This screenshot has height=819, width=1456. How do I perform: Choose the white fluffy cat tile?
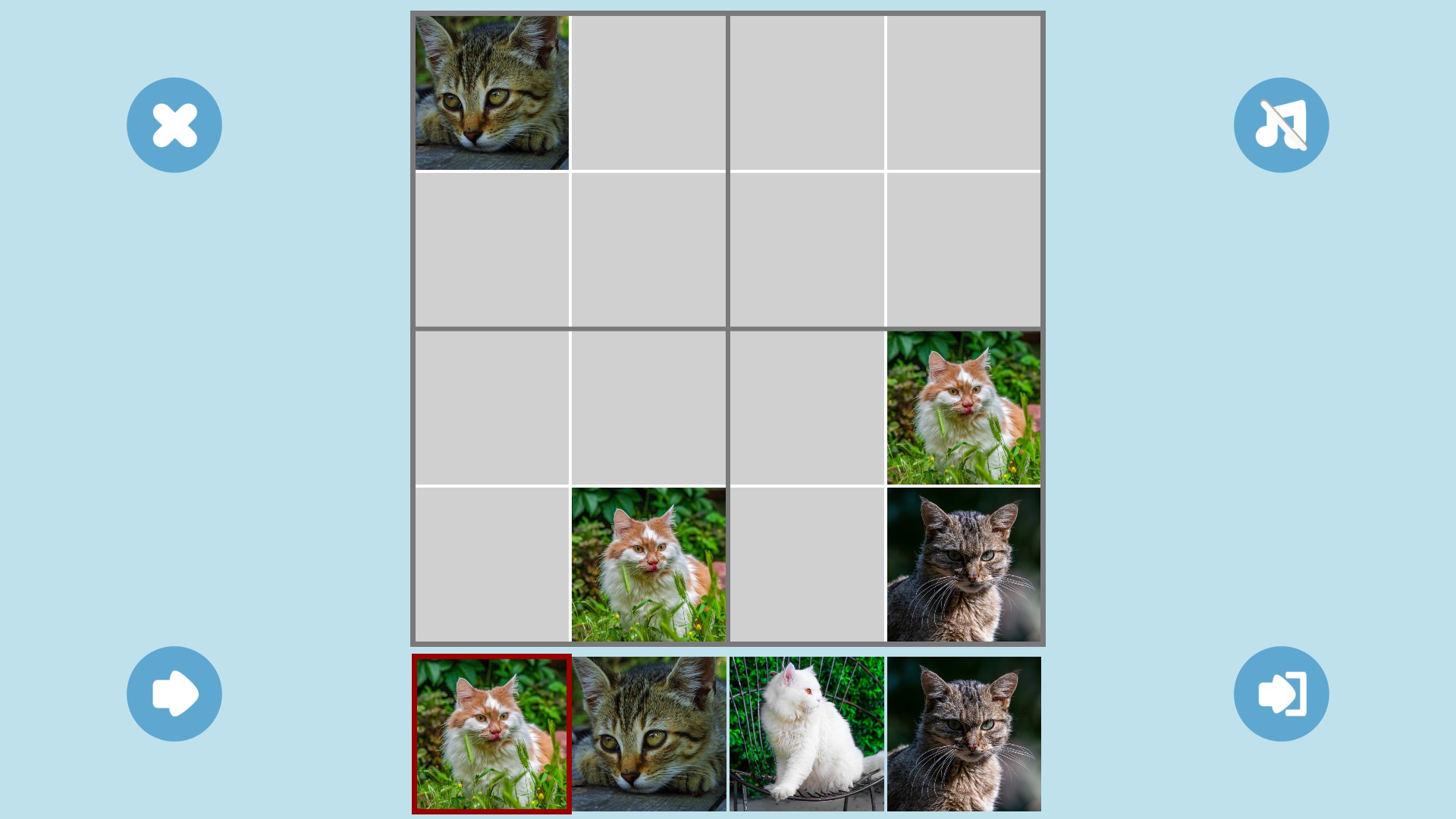[x=806, y=733]
